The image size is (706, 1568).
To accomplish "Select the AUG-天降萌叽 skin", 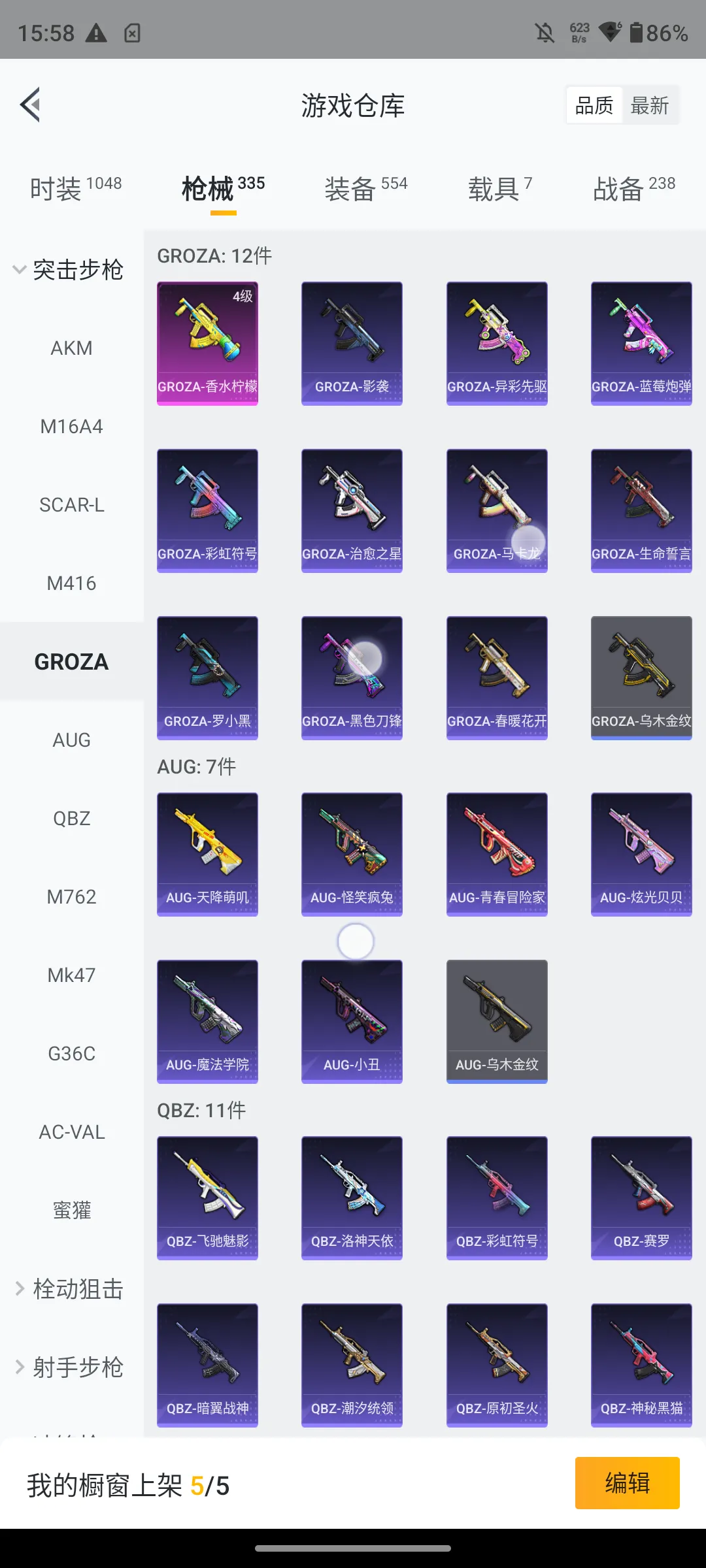I will click(207, 854).
